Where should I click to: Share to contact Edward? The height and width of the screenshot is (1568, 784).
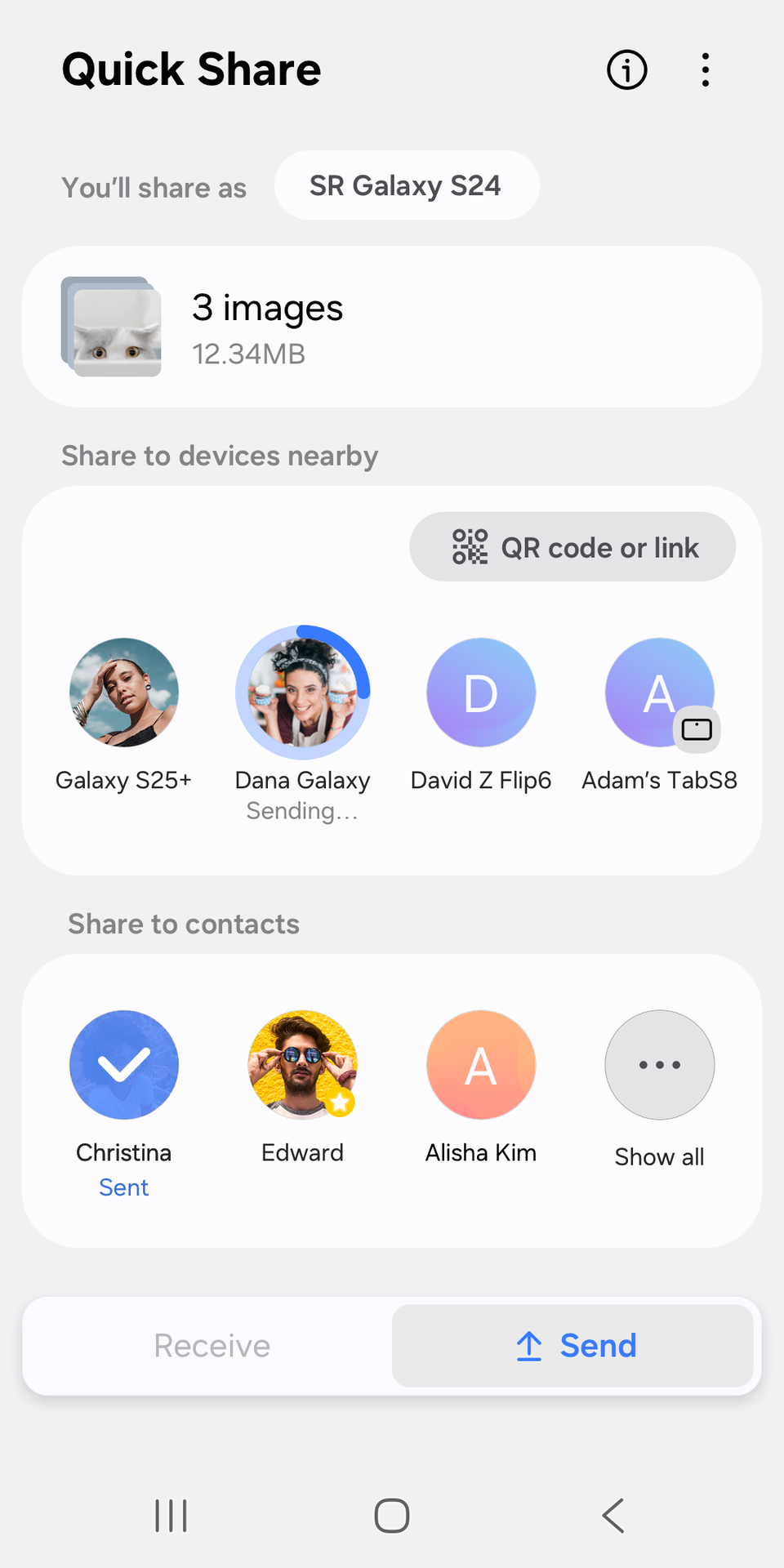pos(303,1065)
